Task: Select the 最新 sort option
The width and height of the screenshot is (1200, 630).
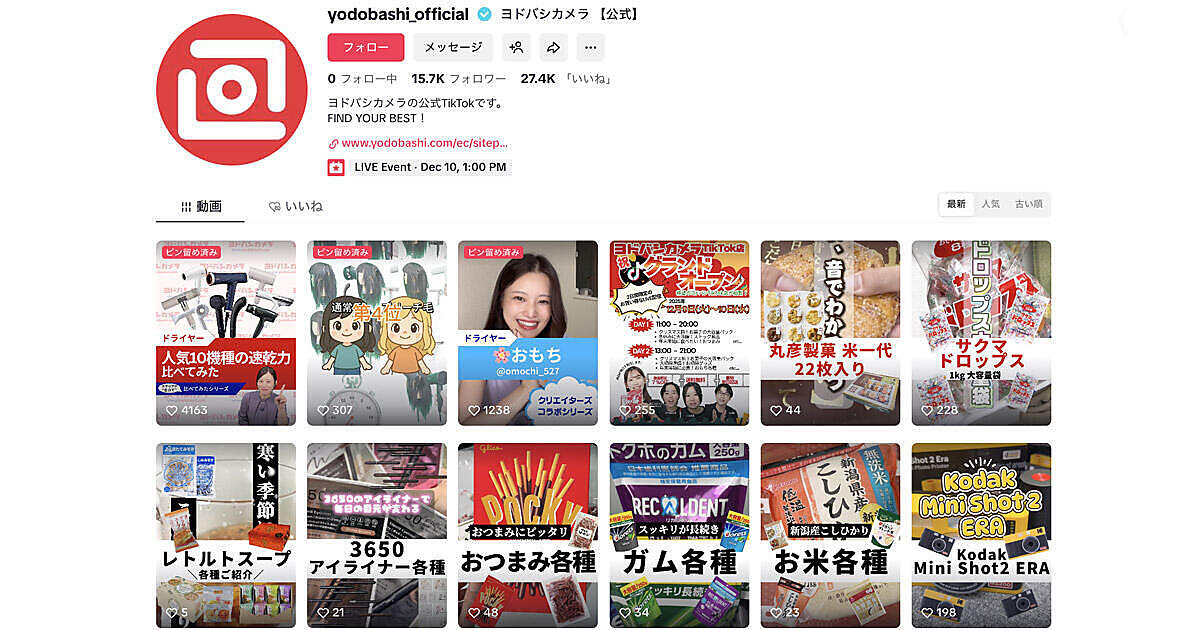Action: (956, 204)
